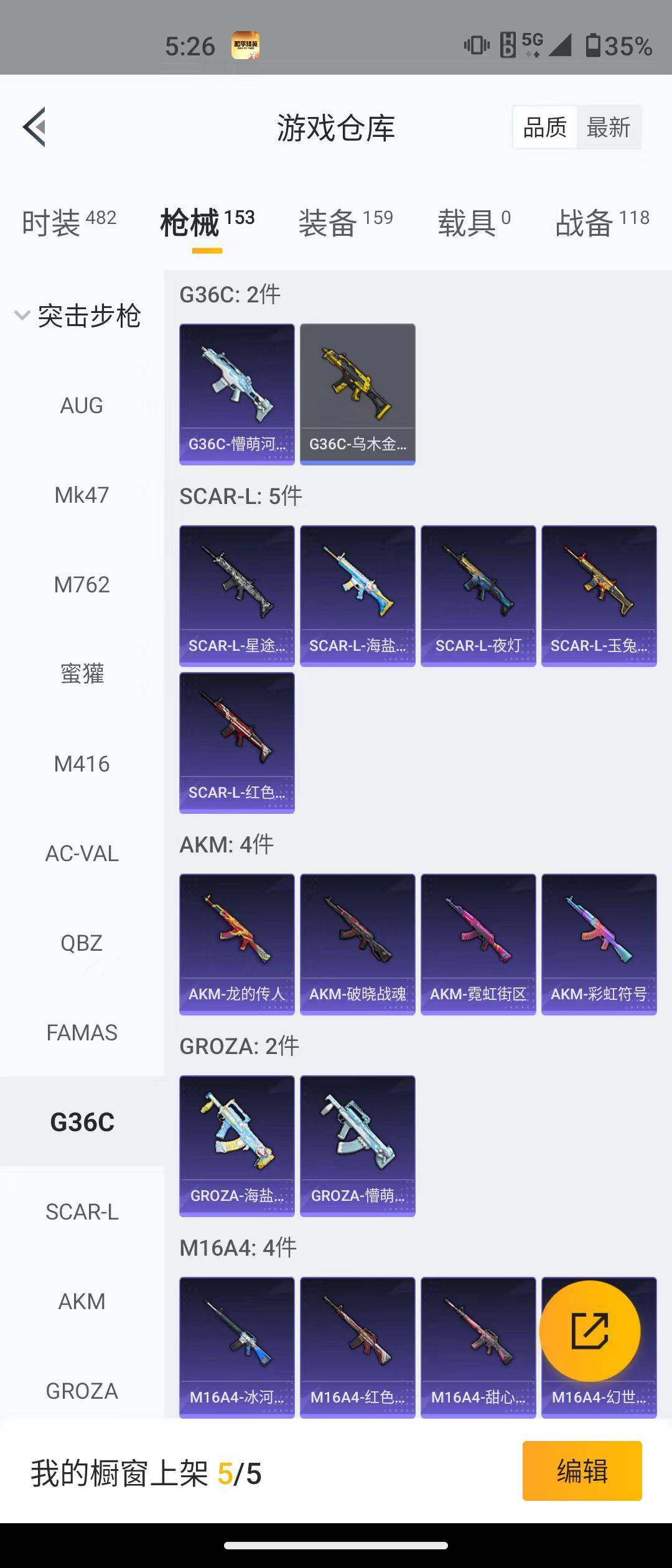The height and width of the screenshot is (1568, 672).
Task: View the AKM-龙的传人 skin
Action: click(236, 943)
